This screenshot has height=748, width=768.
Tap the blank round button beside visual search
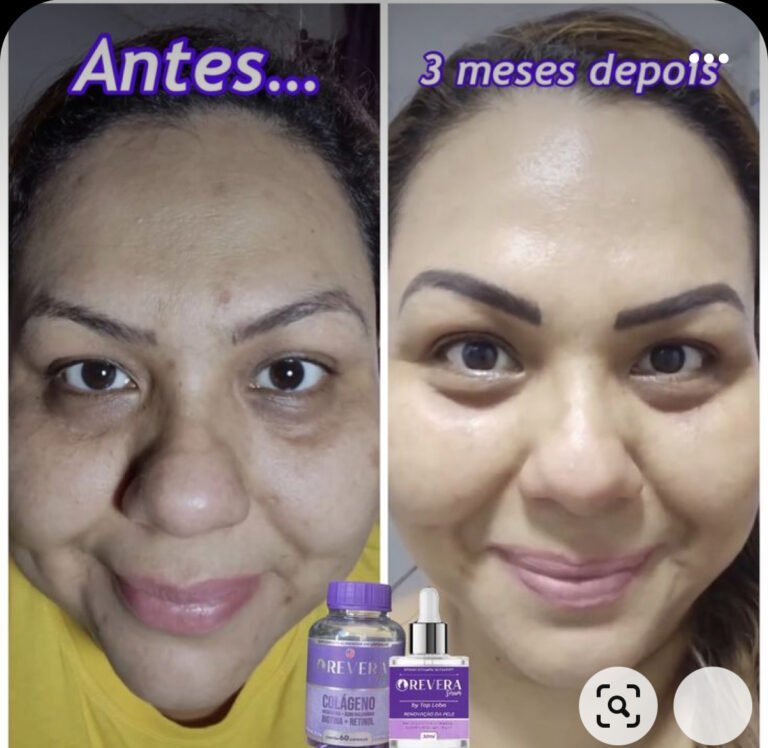712,706
